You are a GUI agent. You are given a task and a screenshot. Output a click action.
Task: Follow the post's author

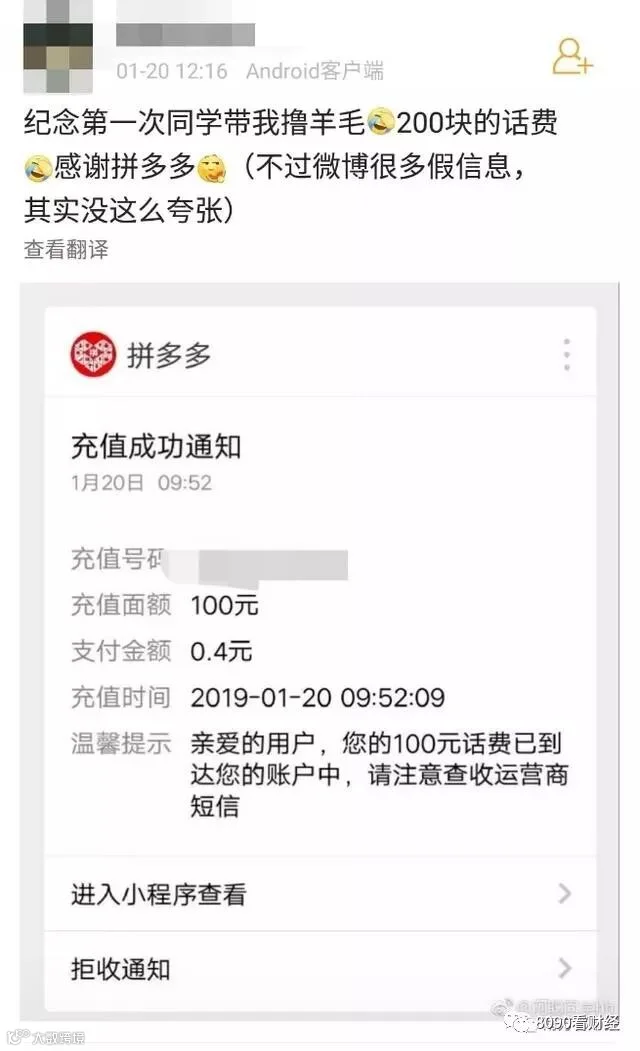[572, 56]
